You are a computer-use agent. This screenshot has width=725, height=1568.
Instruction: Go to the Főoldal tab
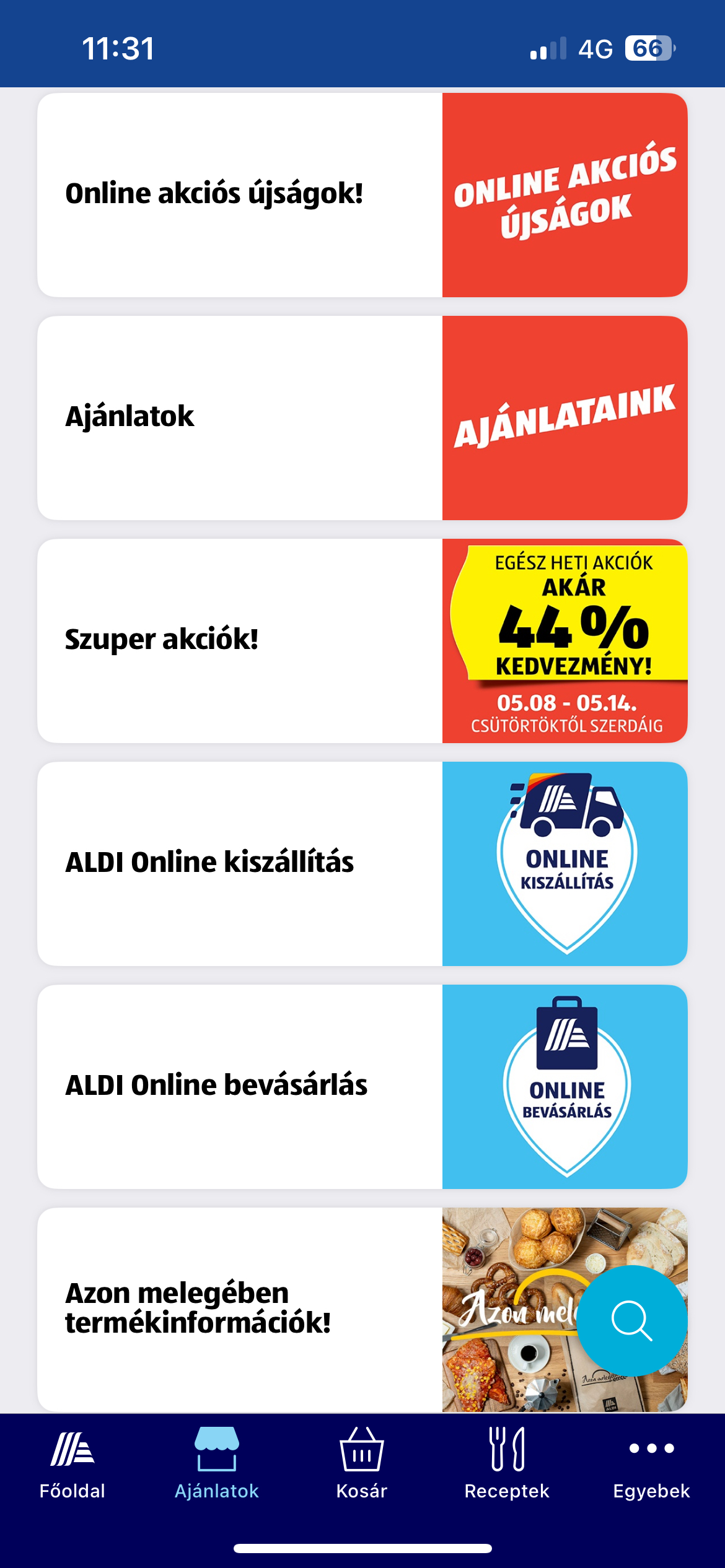point(72,1465)
